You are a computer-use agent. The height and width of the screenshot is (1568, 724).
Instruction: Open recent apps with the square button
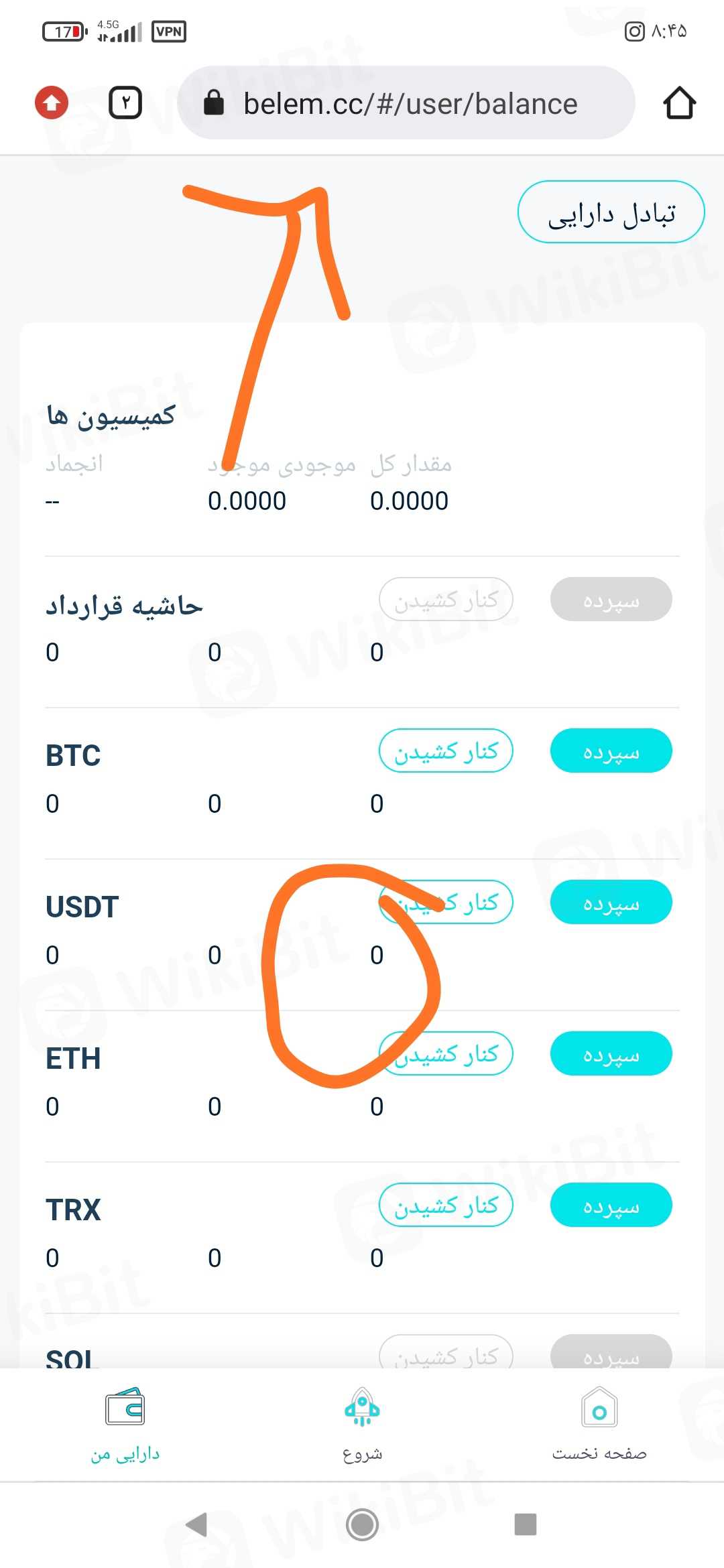click(525, 1524)
